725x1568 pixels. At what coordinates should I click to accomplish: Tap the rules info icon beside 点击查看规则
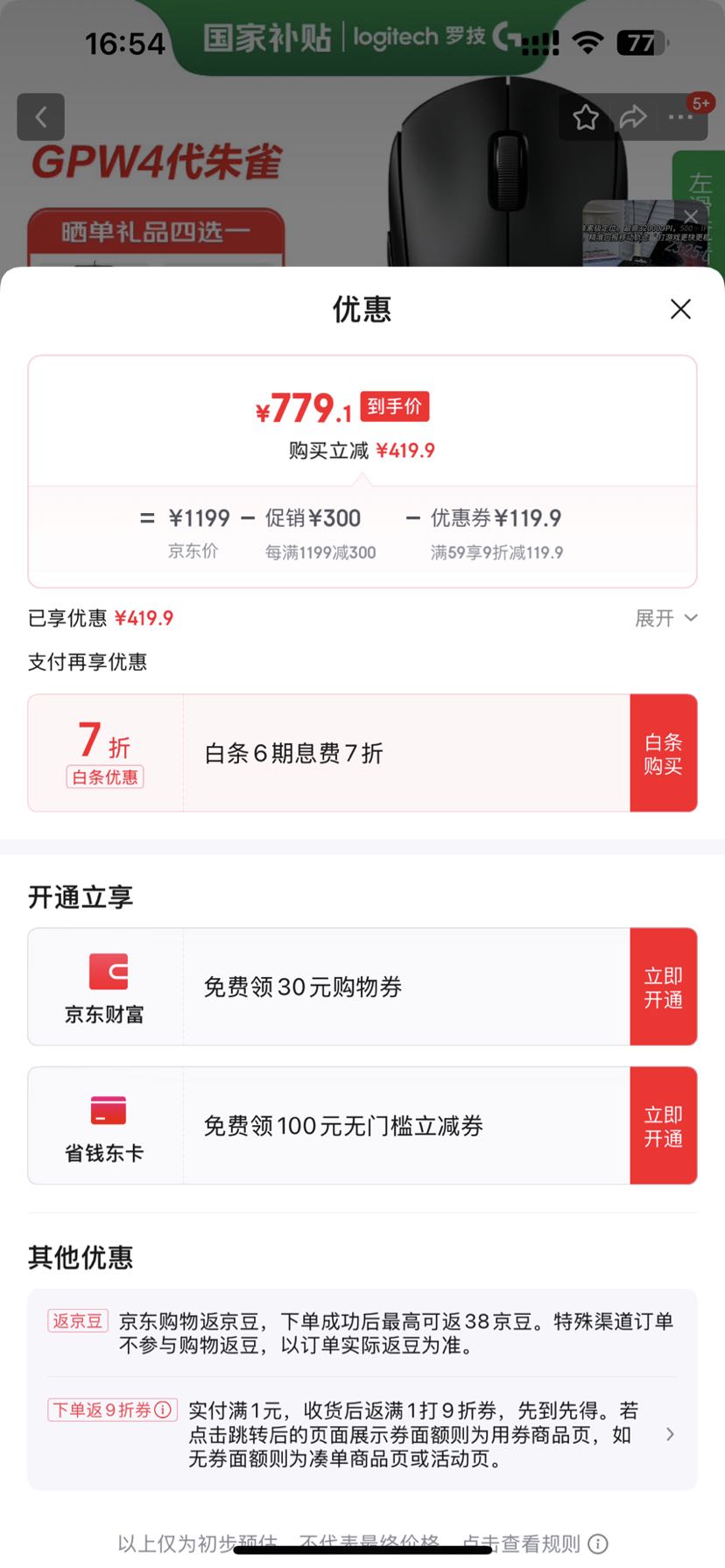[x=597, y=1543]
